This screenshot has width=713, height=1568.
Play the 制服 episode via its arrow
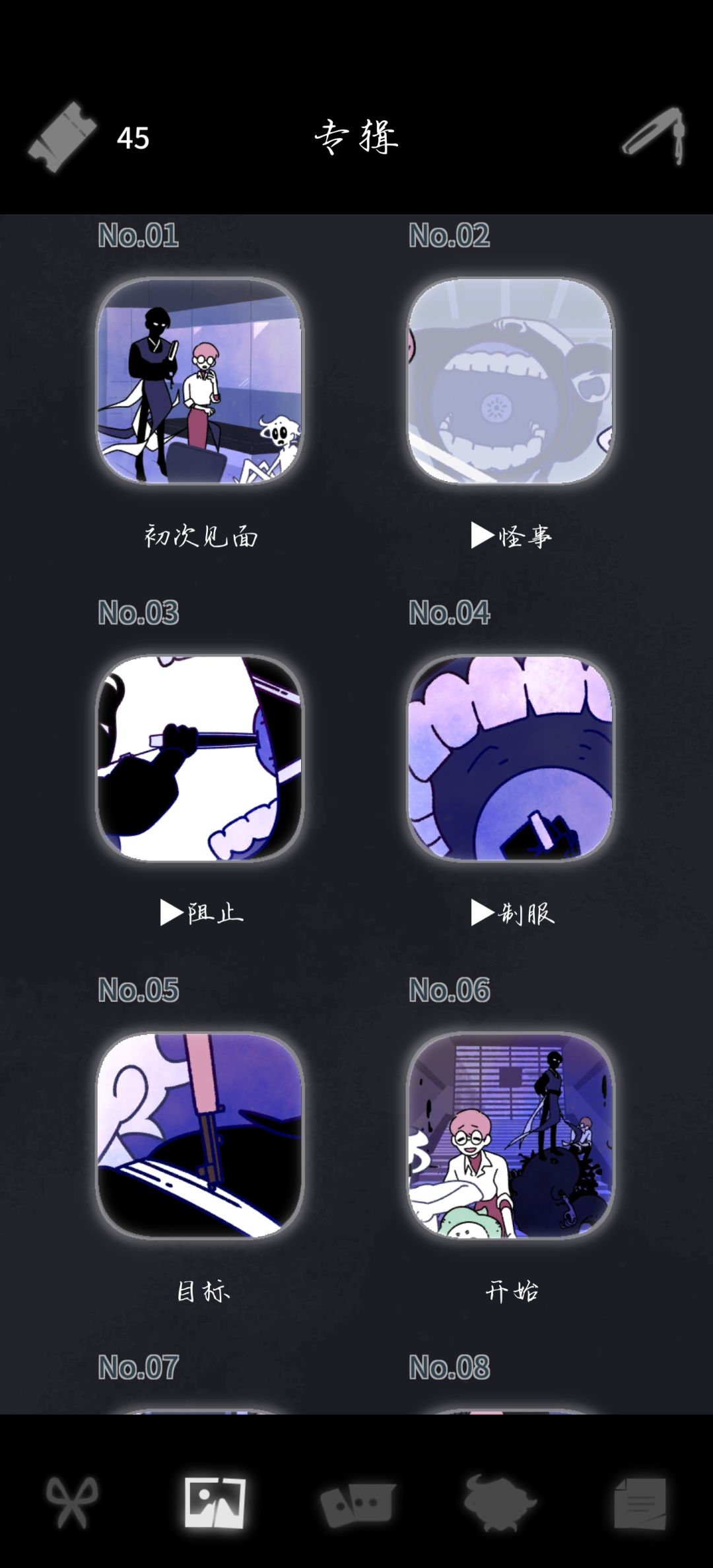(x=481, y=914)
